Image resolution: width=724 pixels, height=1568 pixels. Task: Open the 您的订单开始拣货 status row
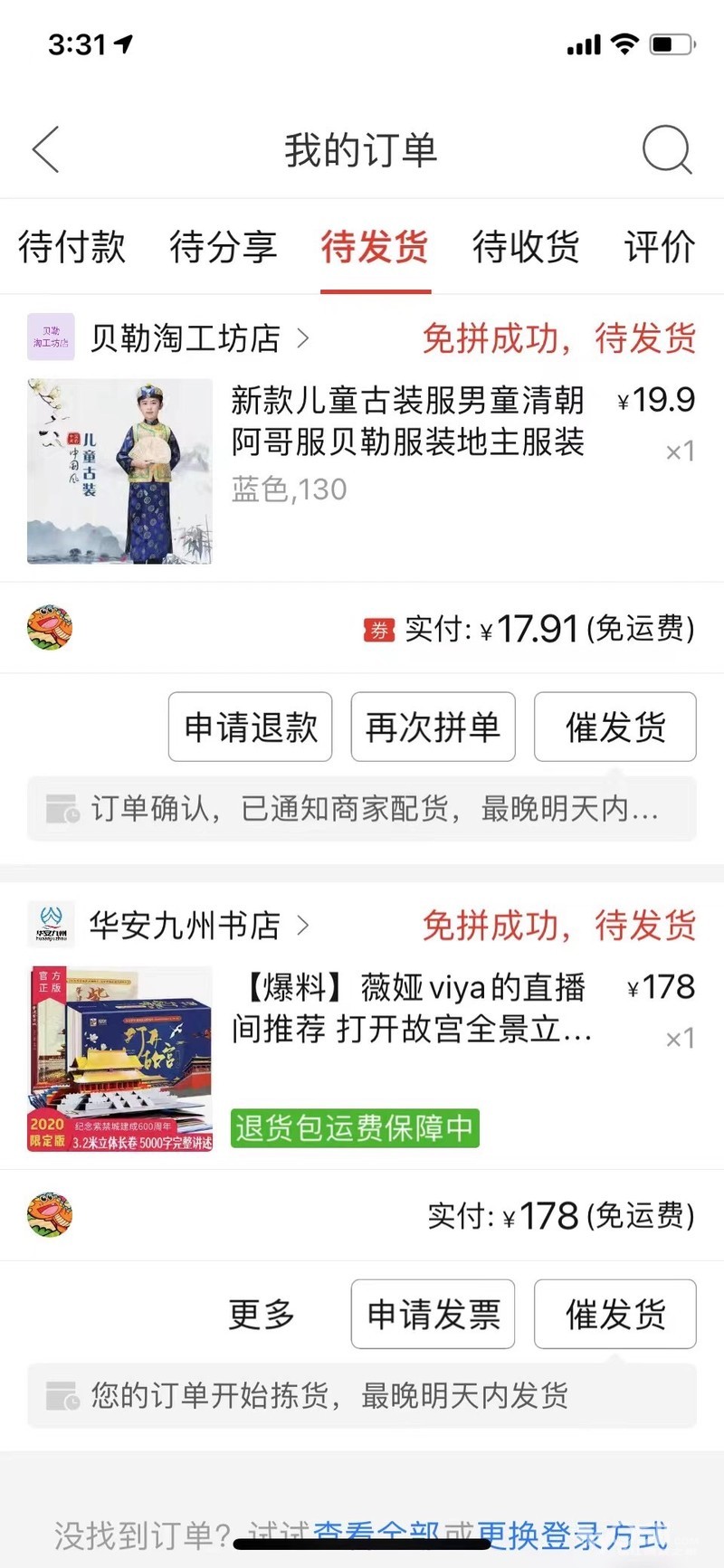pyautogui.click(x=362, y=1396)
